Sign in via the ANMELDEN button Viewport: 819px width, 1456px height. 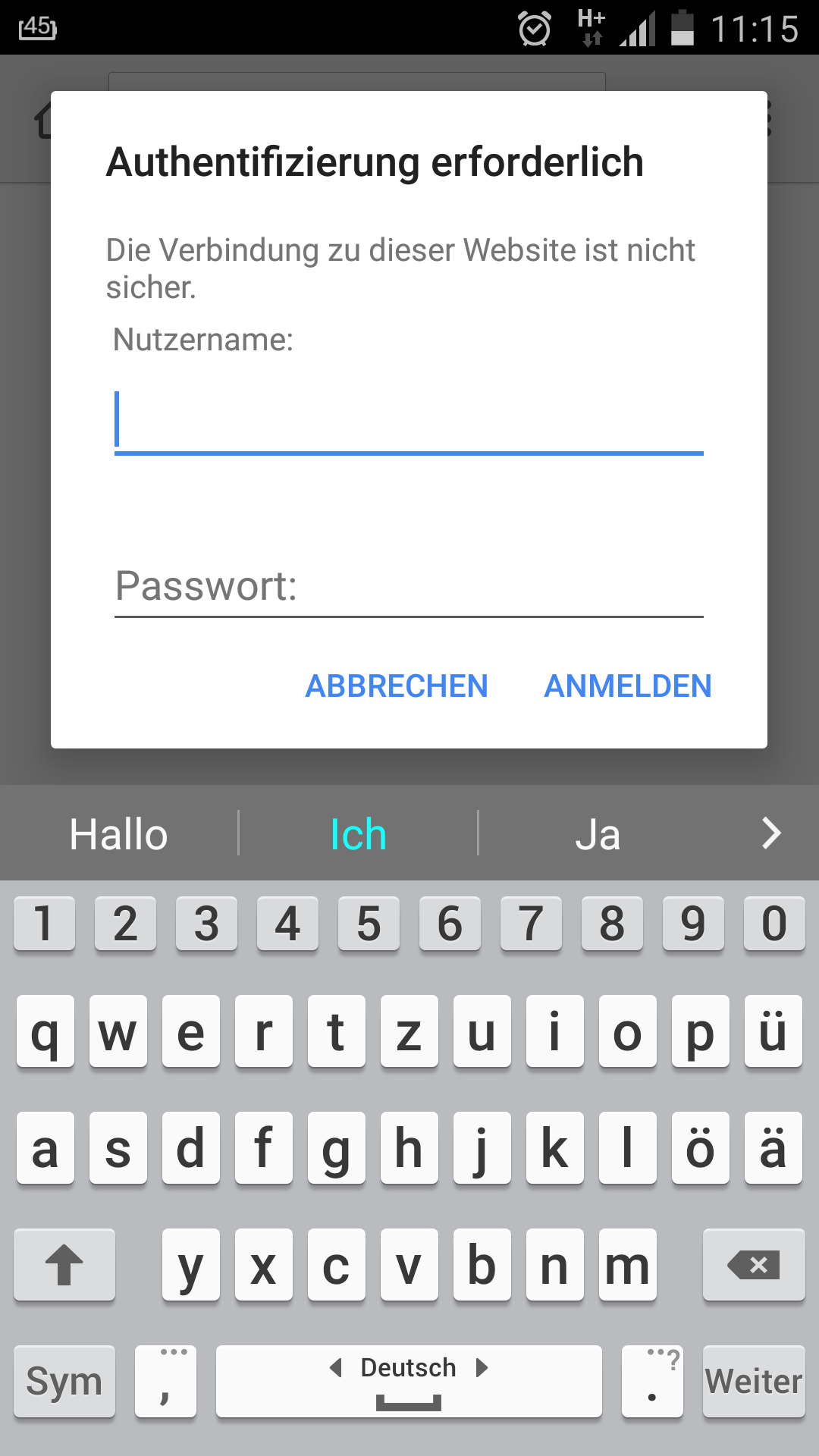tap(628, 686)
